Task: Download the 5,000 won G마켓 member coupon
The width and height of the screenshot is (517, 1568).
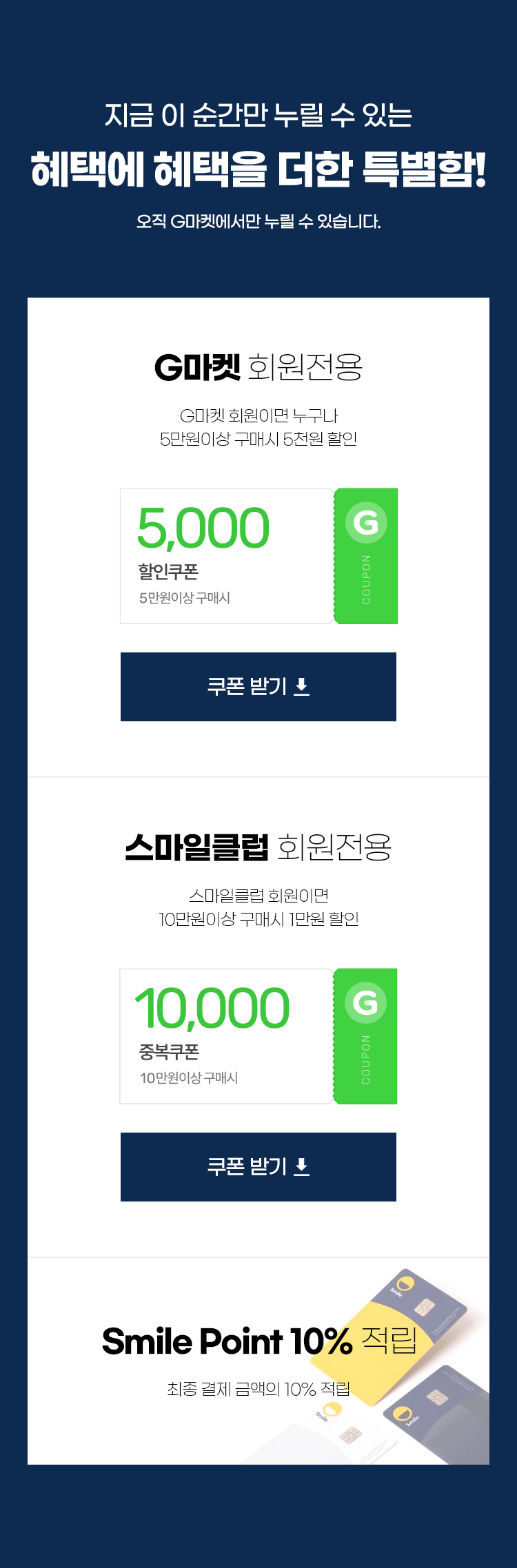Action: (x=258, y=687)
